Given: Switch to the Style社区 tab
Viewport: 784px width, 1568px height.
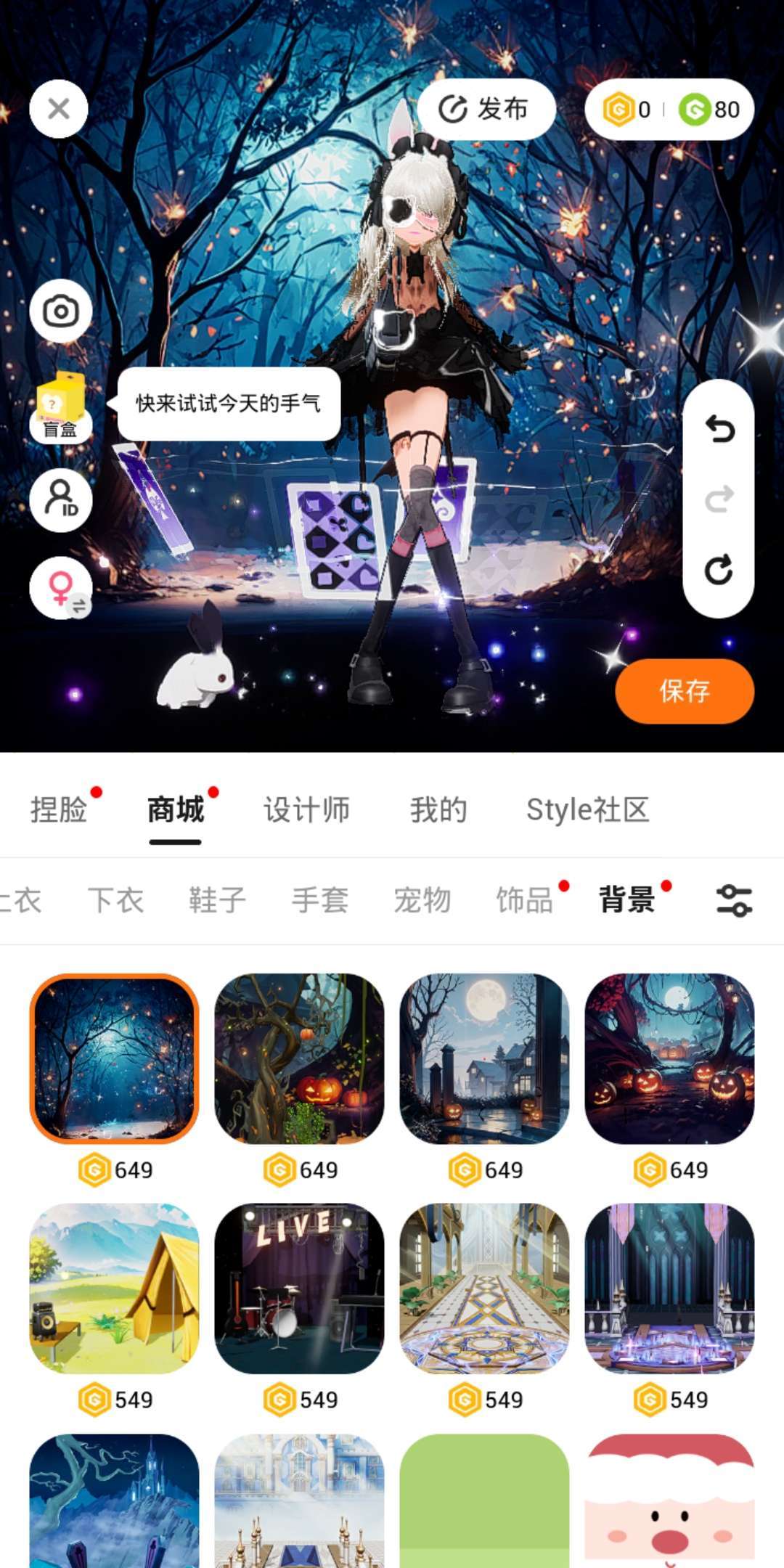Looking at the screenshot, I should pos(587,809).
